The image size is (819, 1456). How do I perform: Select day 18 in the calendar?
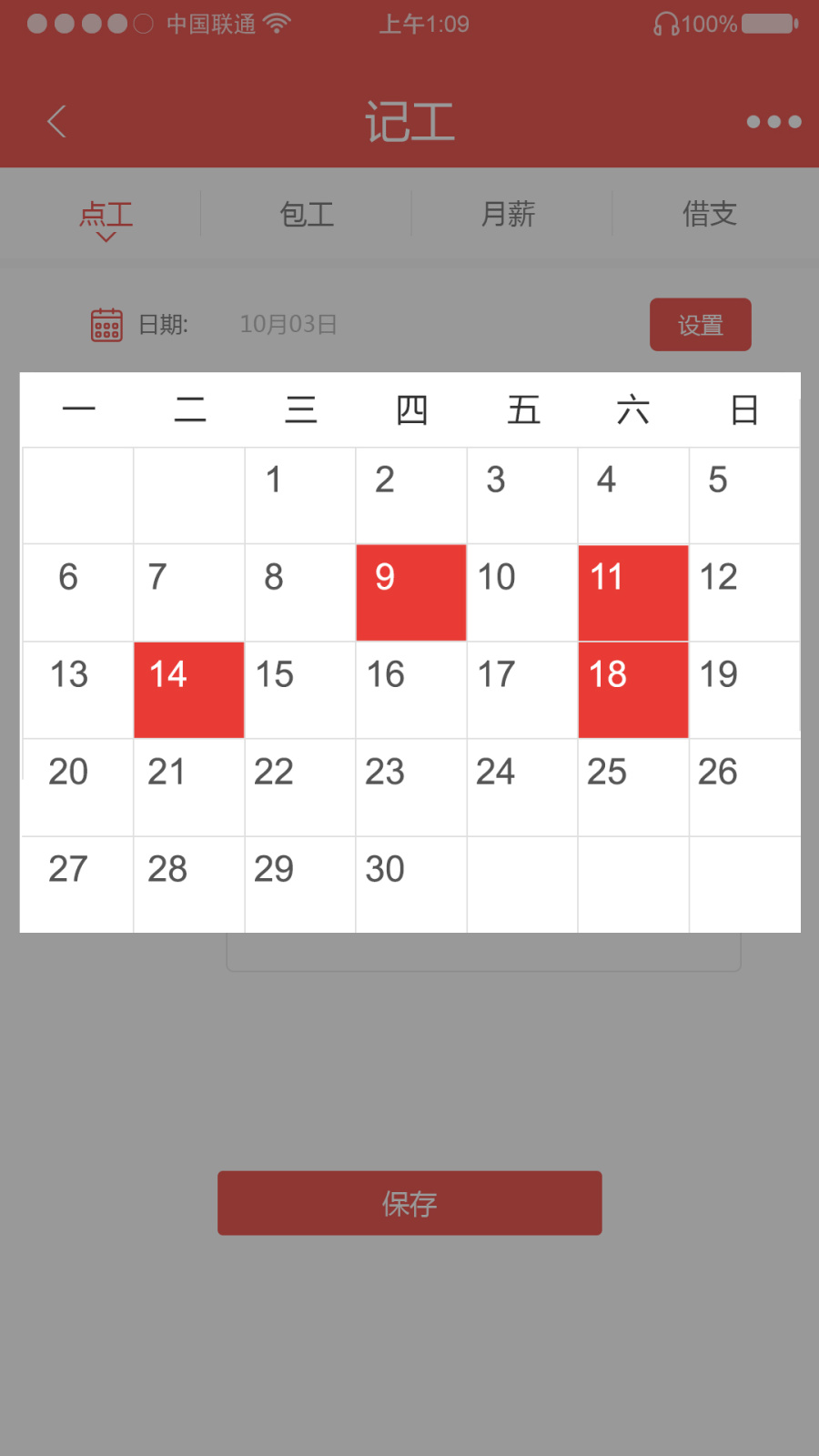(x=633, y=690)
